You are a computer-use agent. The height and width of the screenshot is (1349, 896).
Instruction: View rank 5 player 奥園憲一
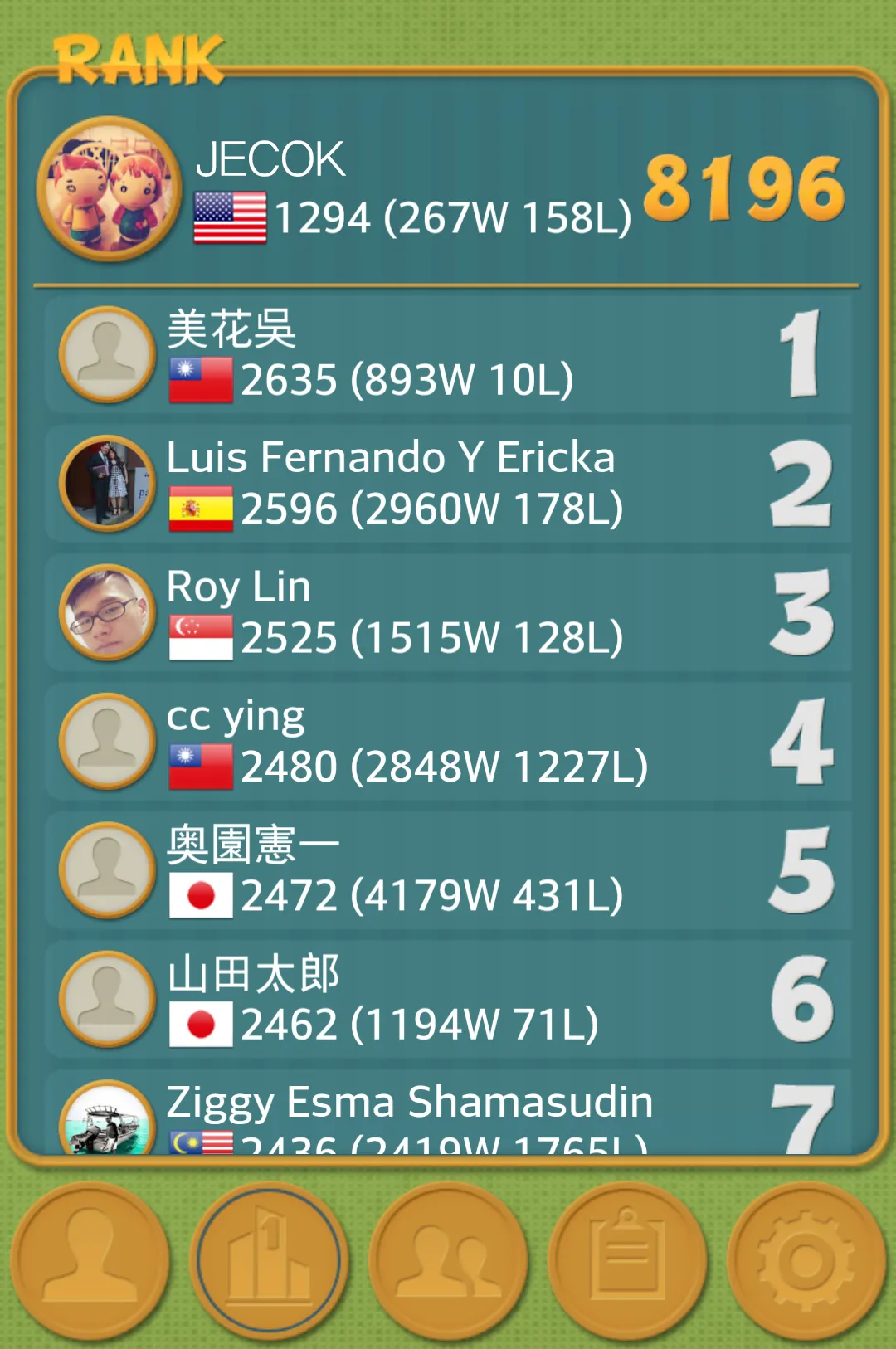click(448, 870)
